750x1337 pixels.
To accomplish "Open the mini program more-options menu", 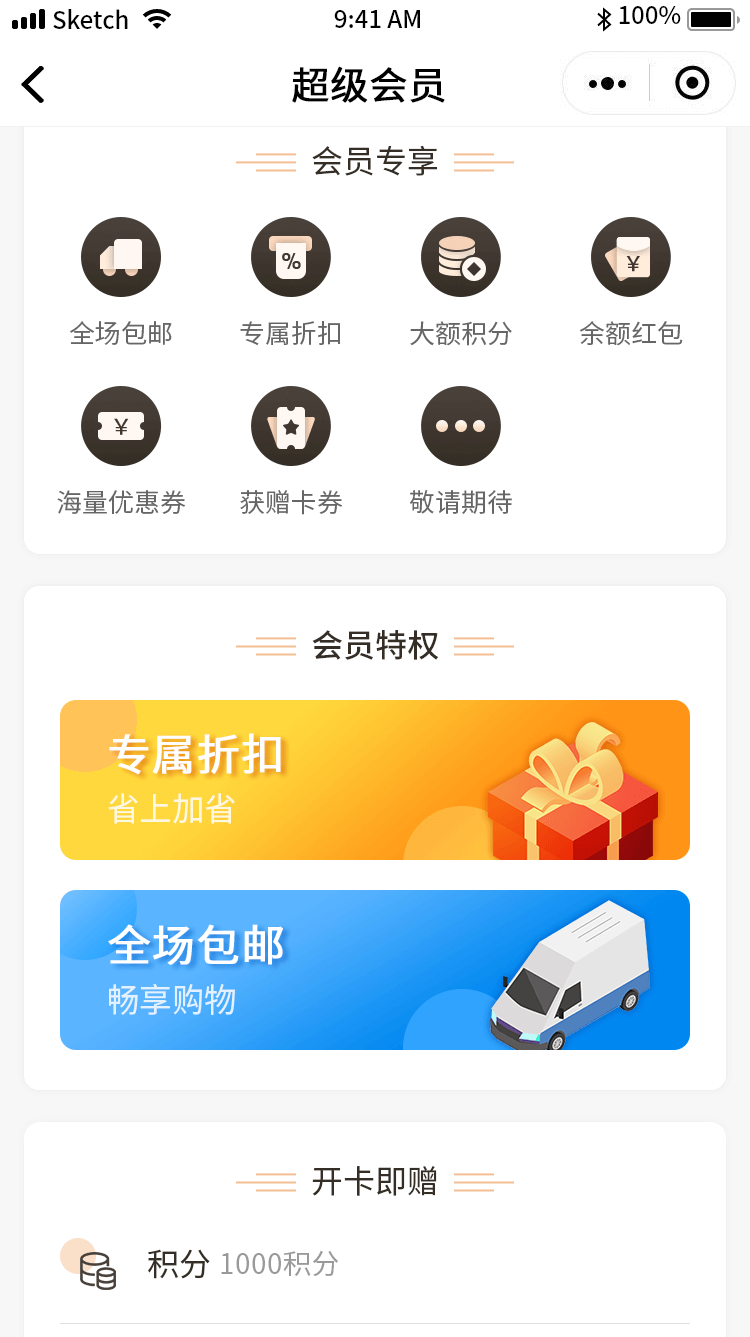I will point(607,84).
